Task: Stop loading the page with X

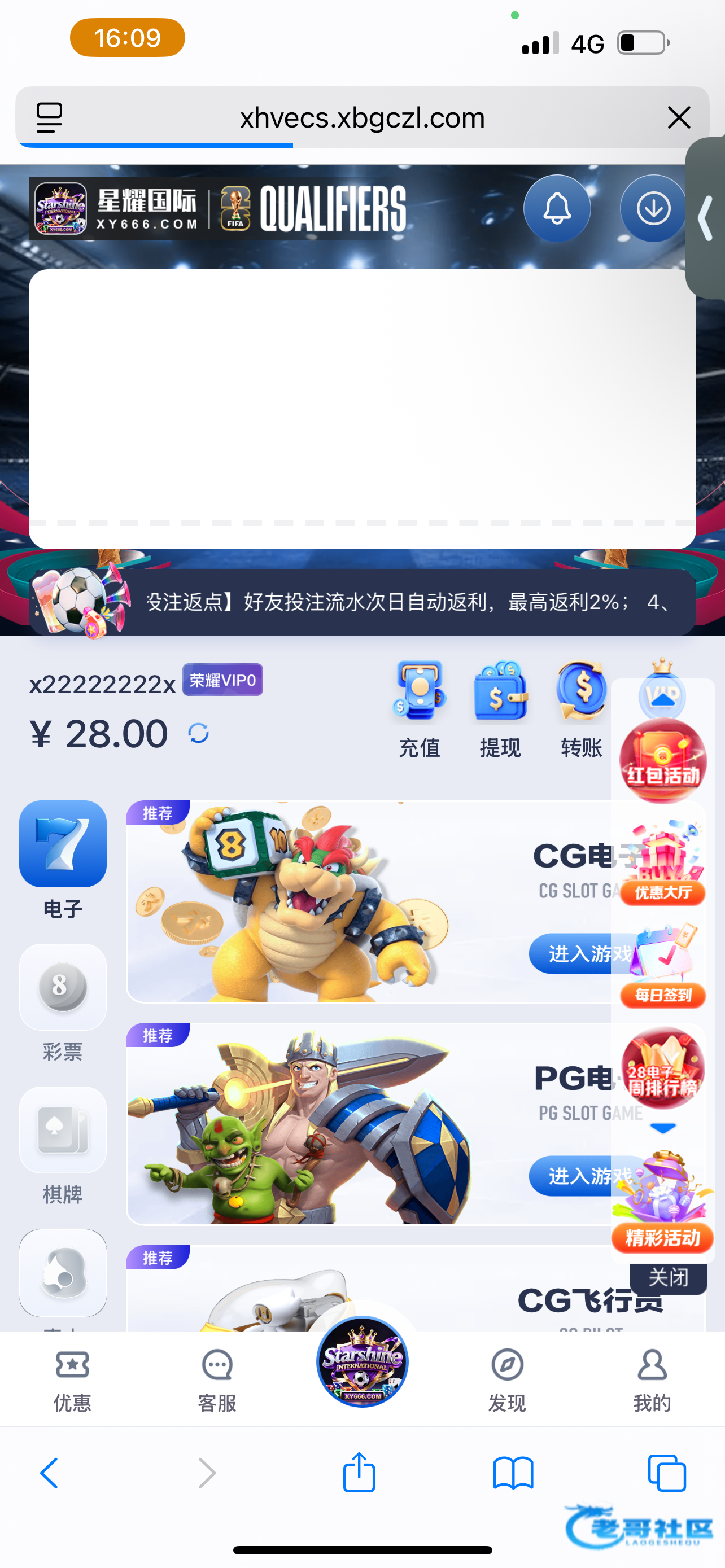Action: pyautogui.click(x=679, y=117)
